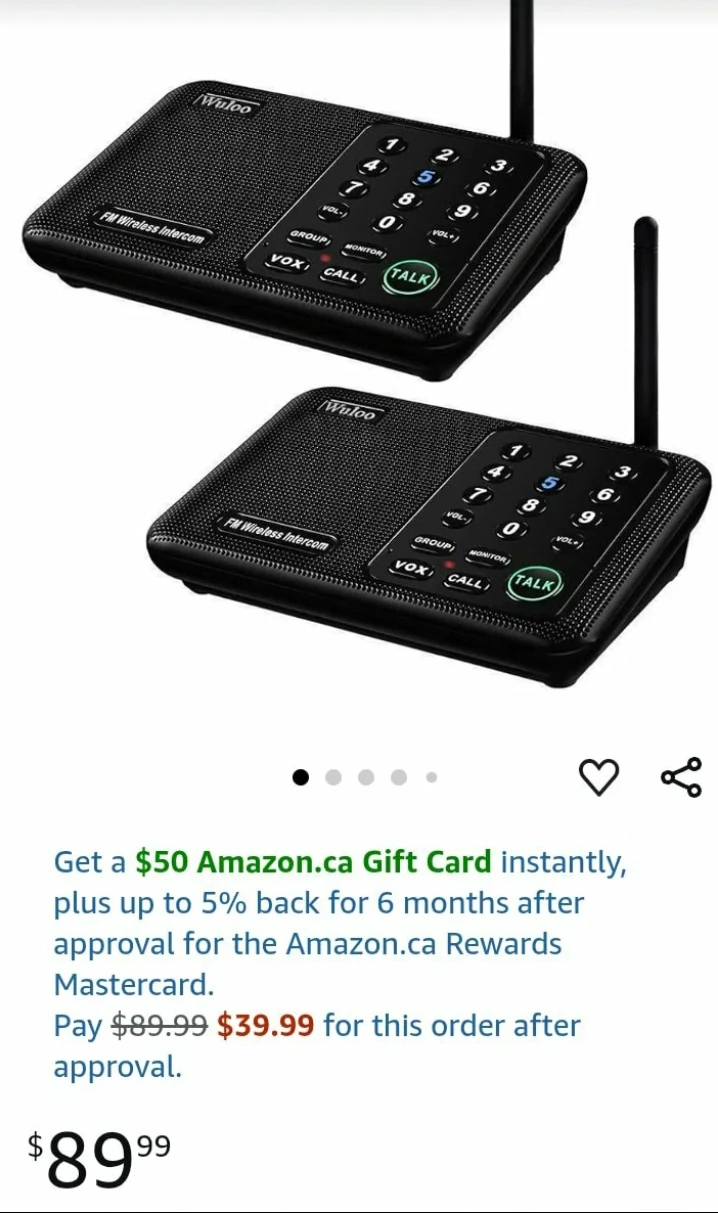Add the intercom to wish list heart
This screenshot has height=1213, width=718.
tap(599, 777)
